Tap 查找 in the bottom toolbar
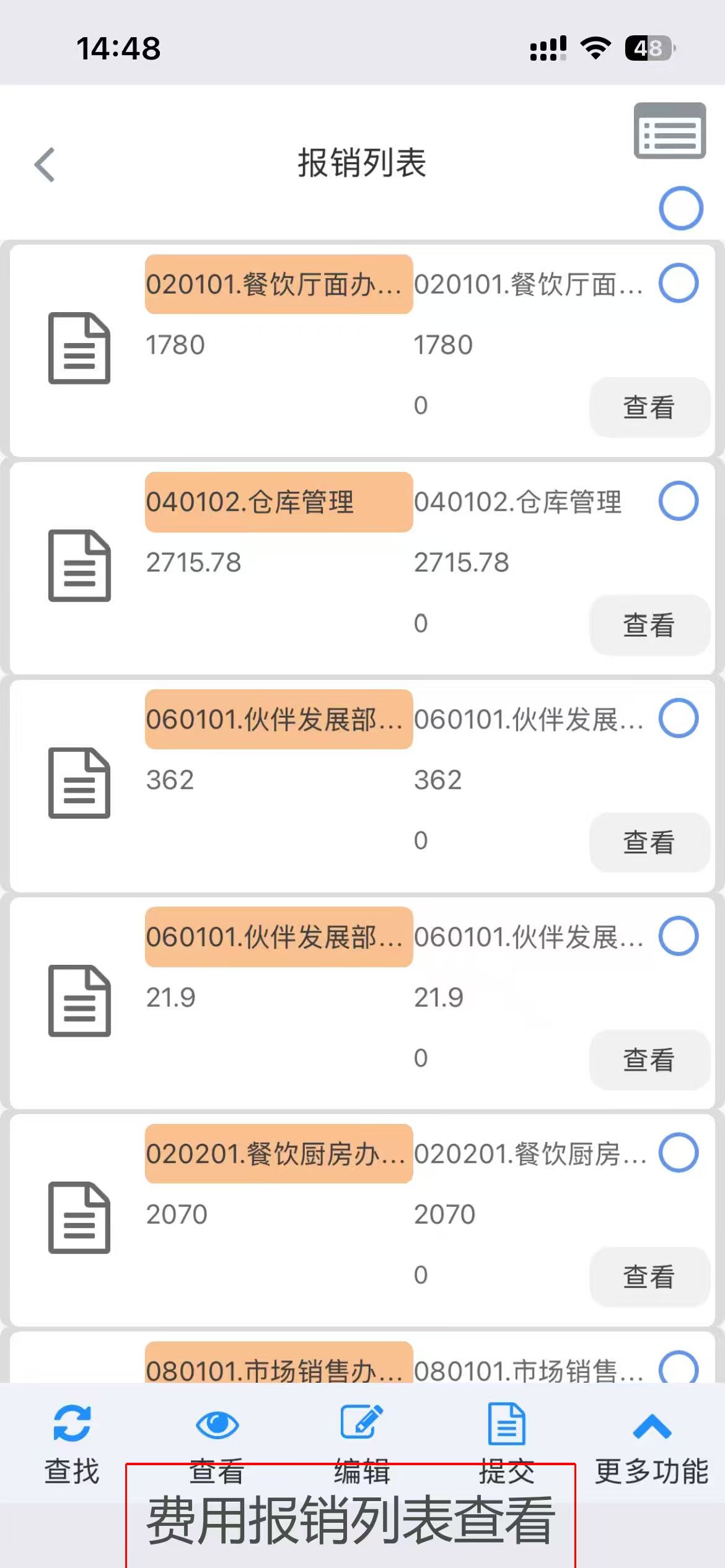The width and height of the screenshot is (725, 1568). tap(72, 1437)
